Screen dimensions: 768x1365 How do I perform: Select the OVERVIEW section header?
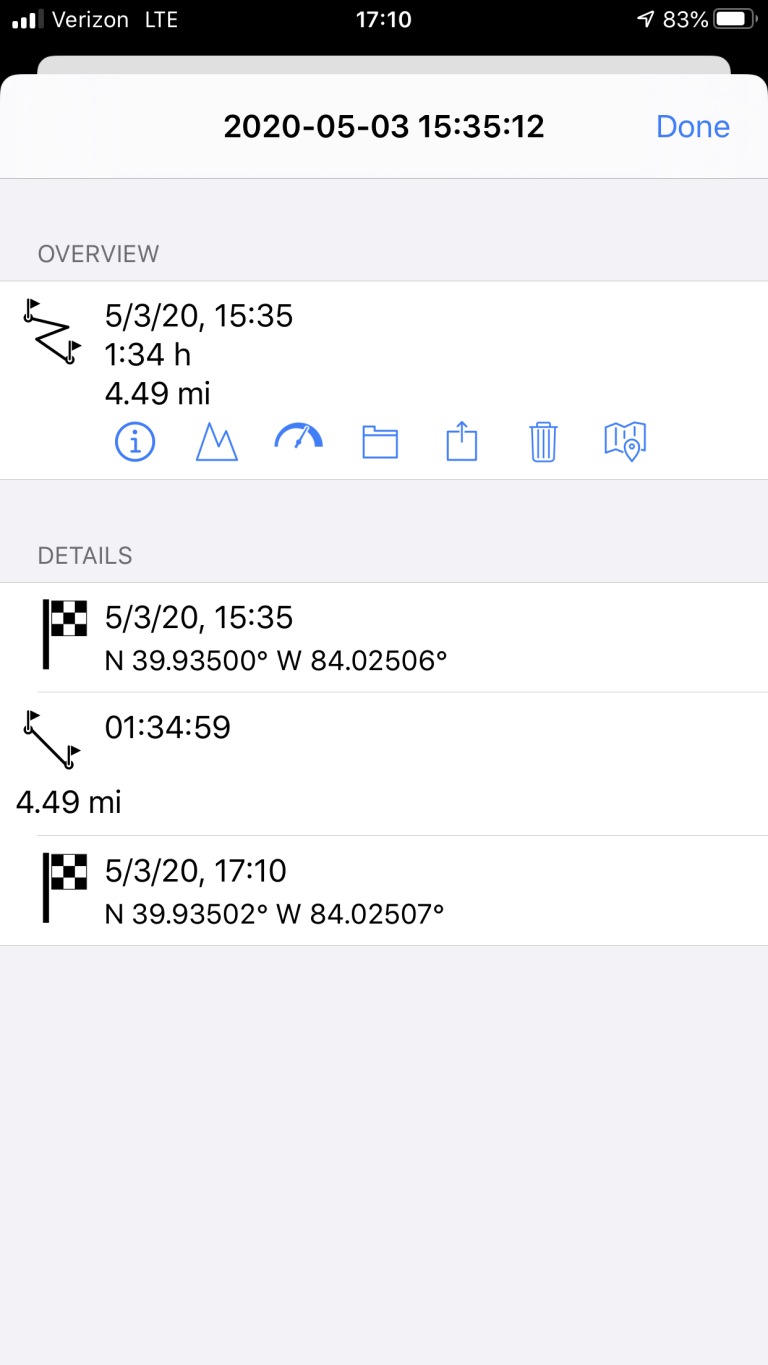pos(98,254)
